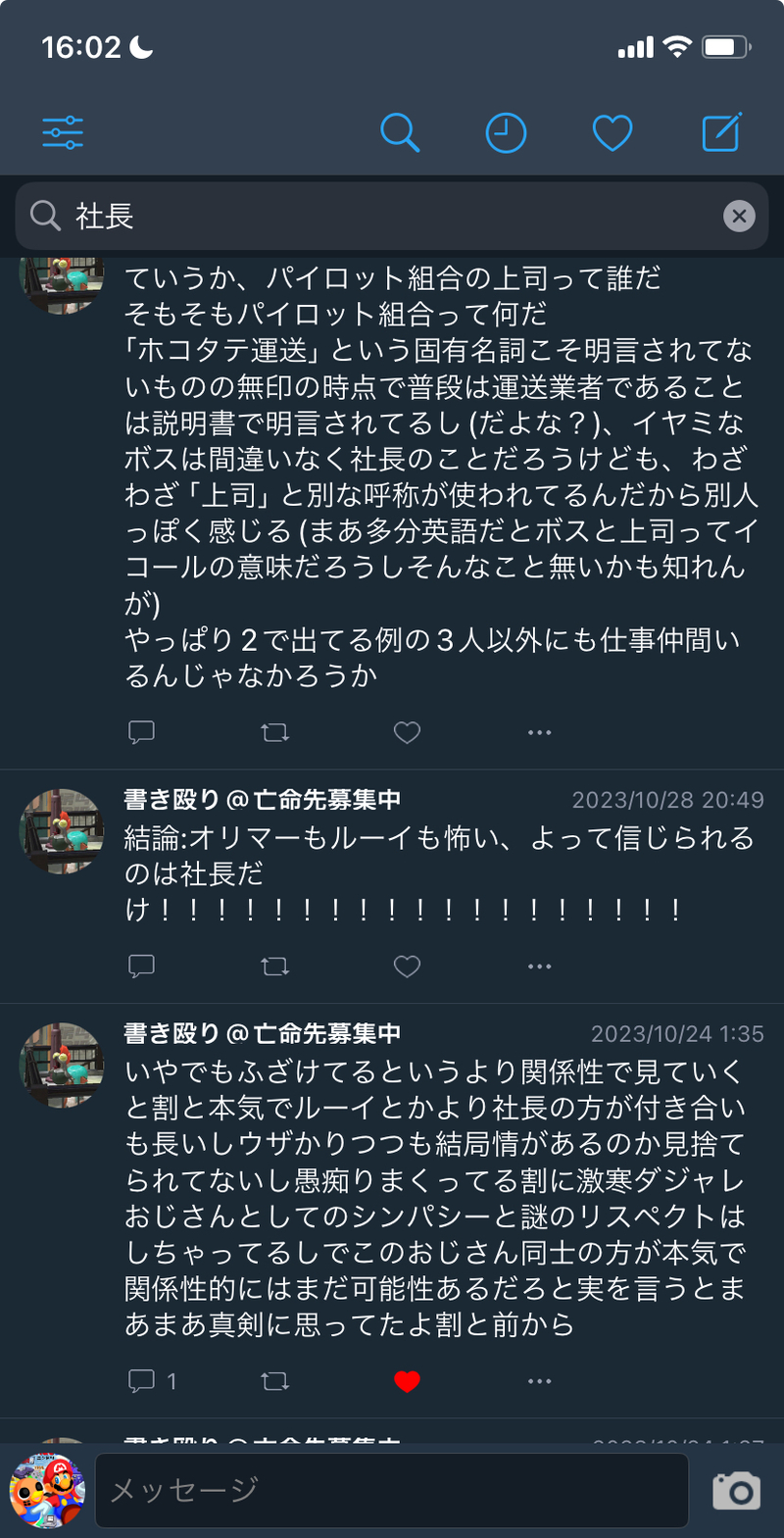This screenshot has height=1538, width=784.
Task: Clear the 社長 search query
Action: pyautogui.click(x=739, y=216)
